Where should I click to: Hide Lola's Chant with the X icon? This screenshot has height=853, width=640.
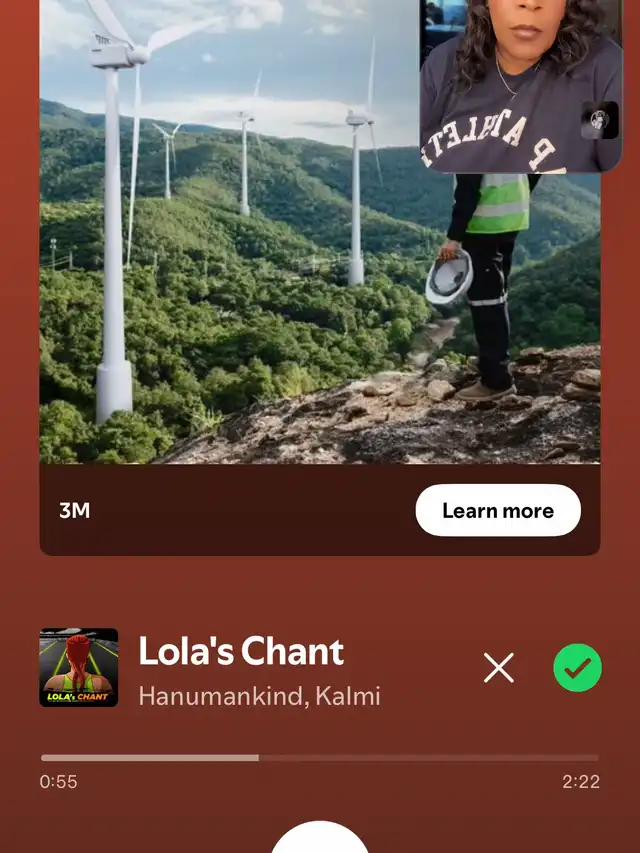498,668
